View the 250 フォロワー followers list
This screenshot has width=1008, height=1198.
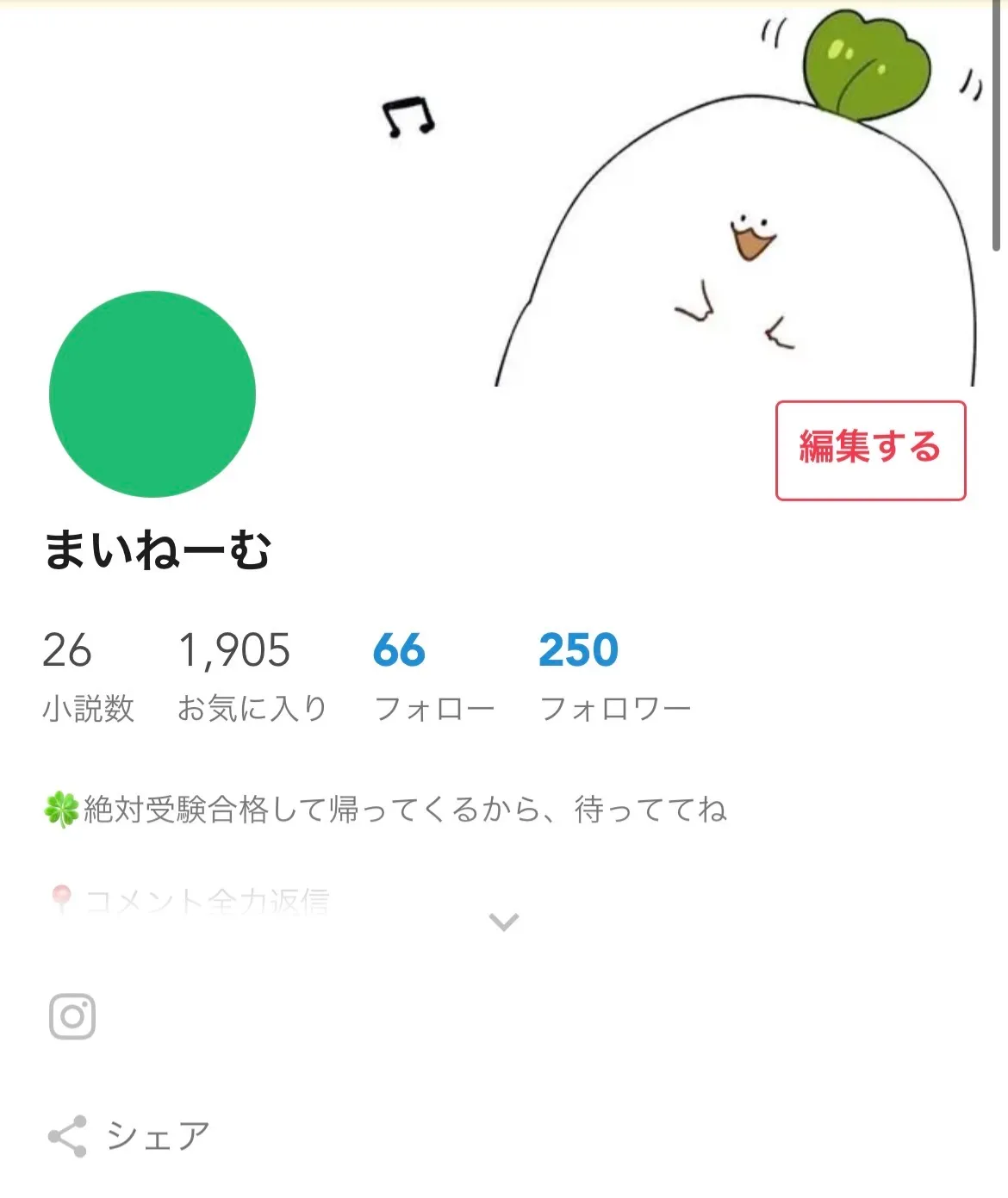613,673
